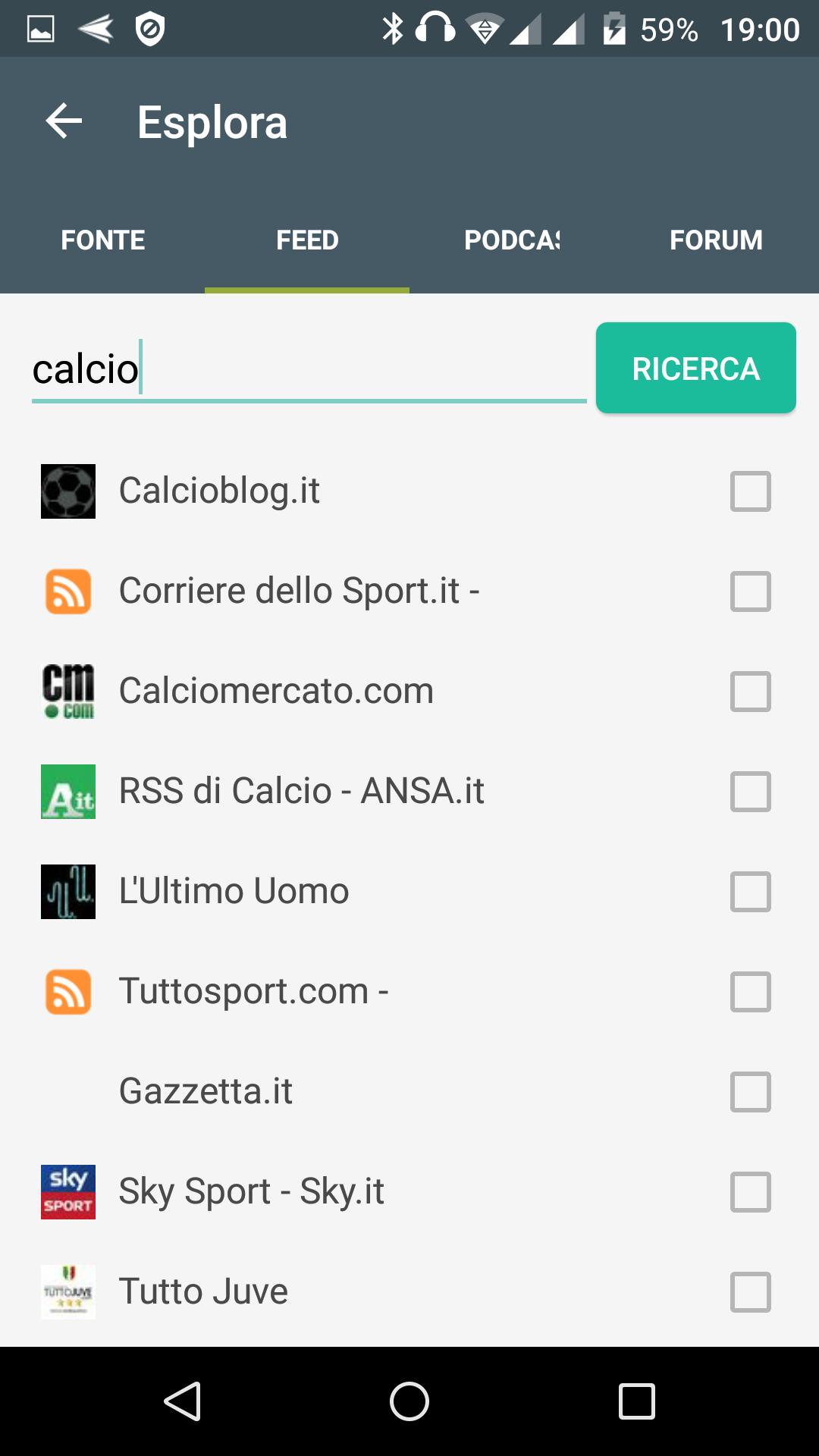This screenshot has height=1456, width=819.
Task: Tap the Ricerca button
Action: [695, 369]
